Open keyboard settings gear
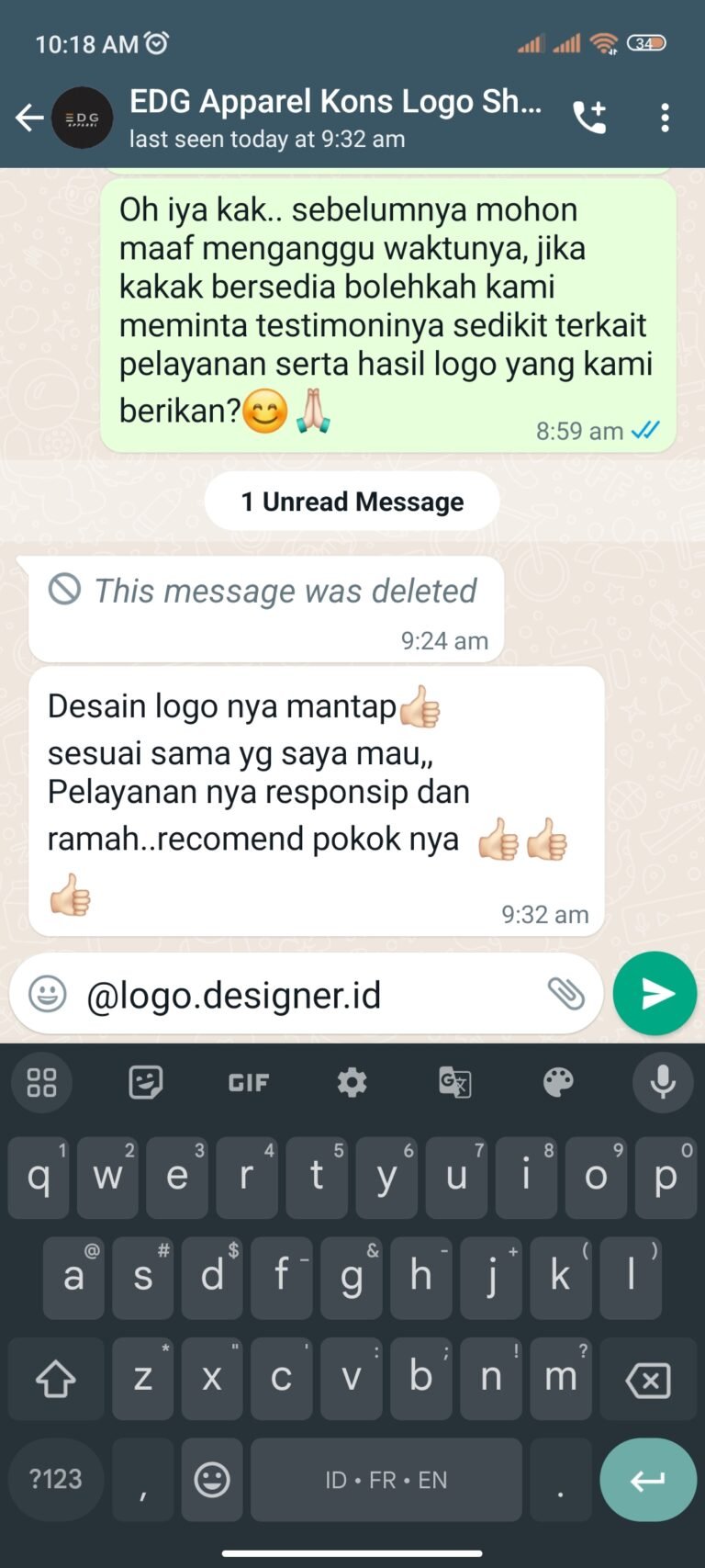The image size is (705, 1568). tap(352, 1083)
